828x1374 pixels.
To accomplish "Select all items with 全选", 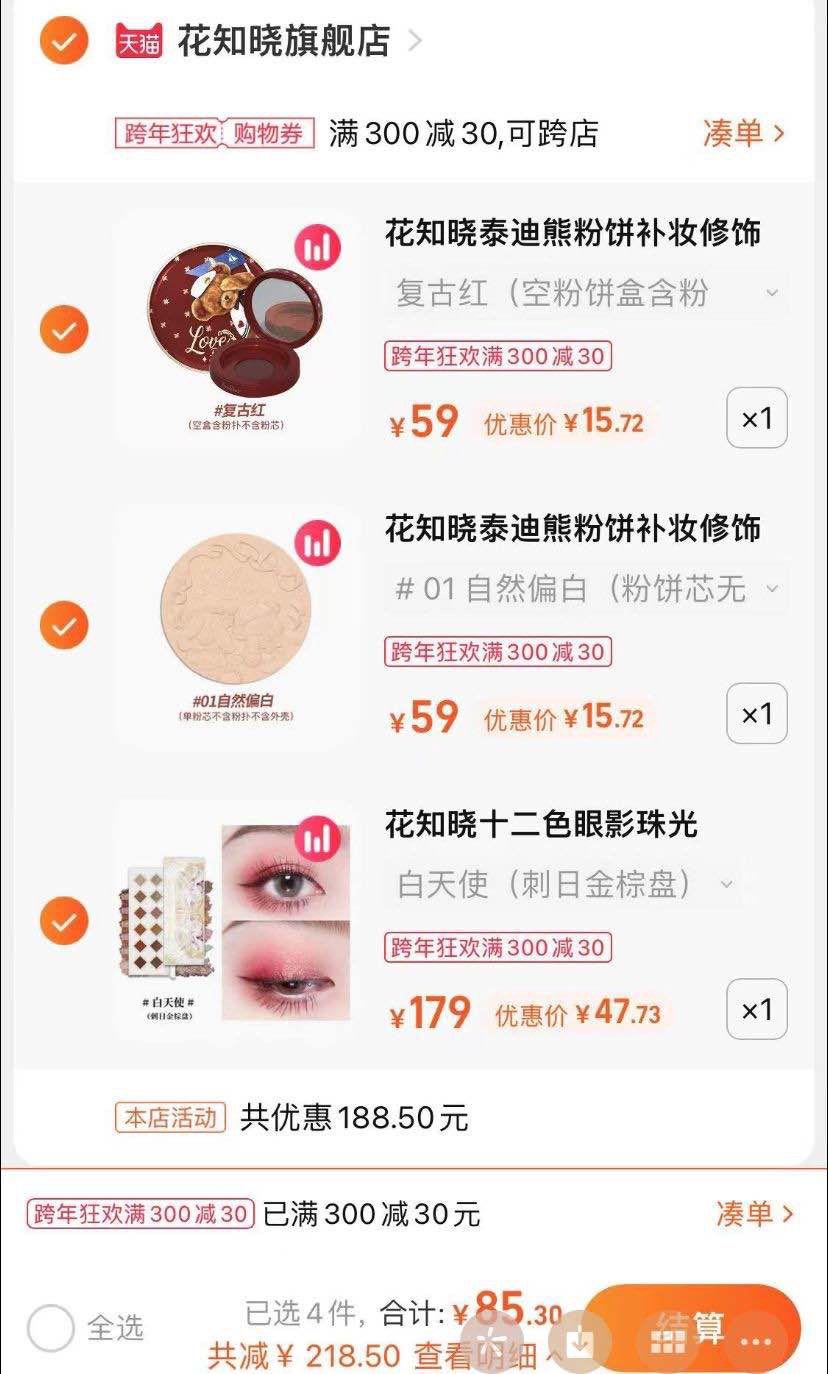I will pos(51,1328).
